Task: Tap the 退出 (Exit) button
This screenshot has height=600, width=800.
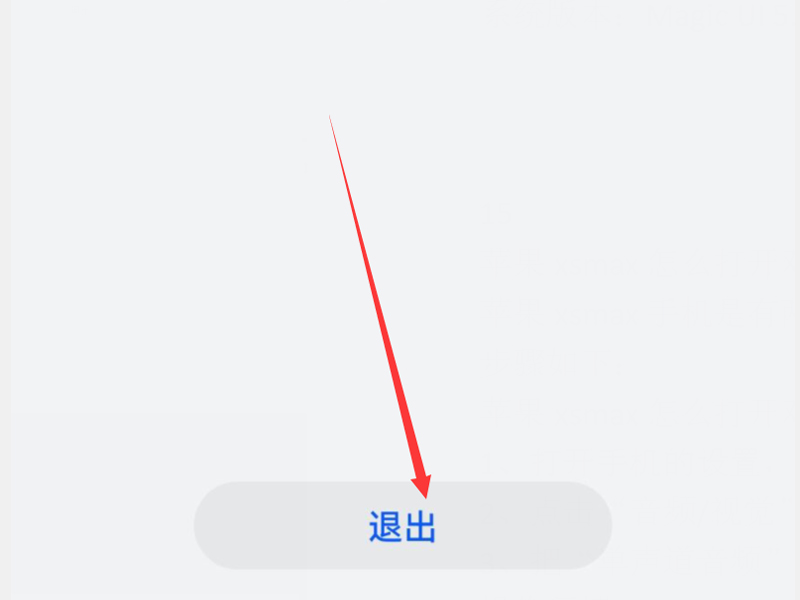Action: coord(402,526)
